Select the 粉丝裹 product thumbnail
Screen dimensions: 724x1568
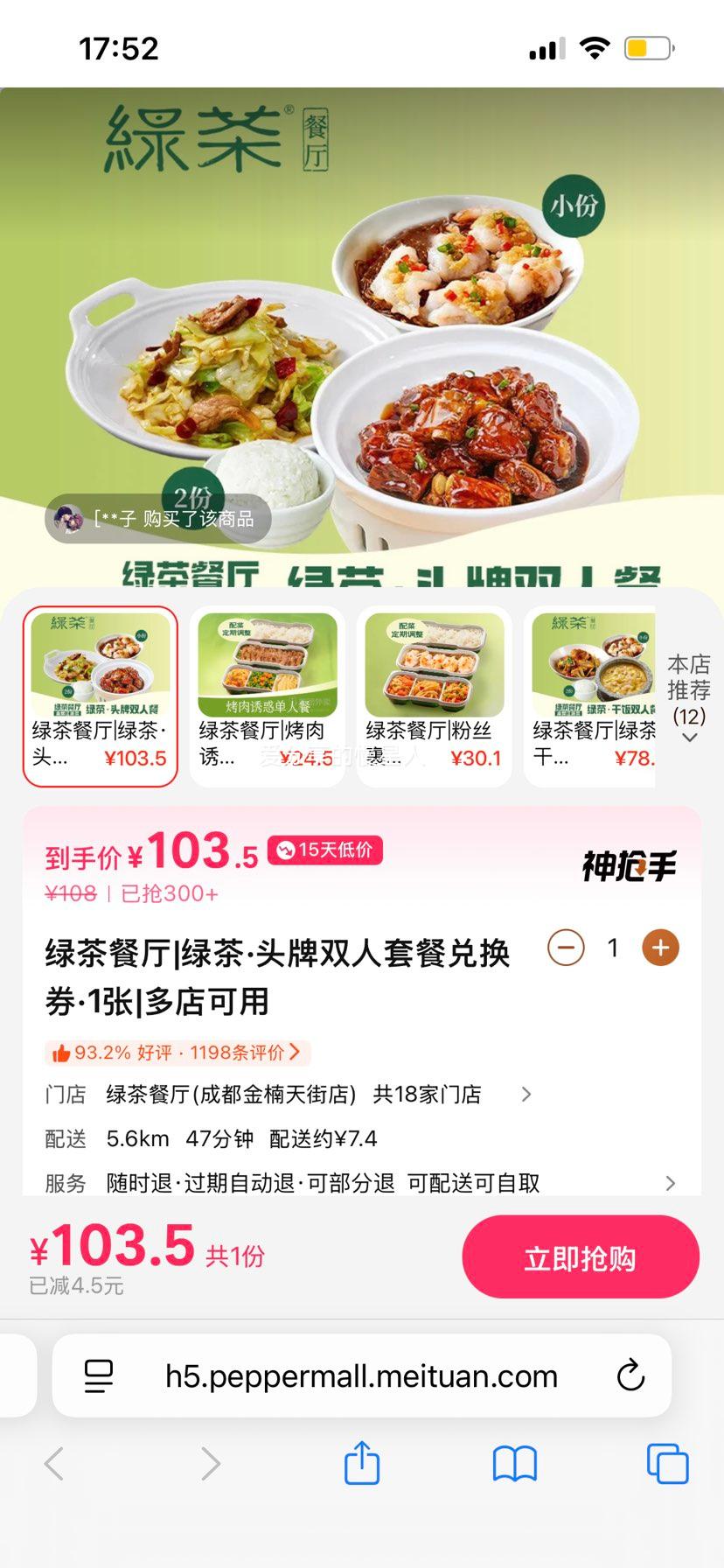[434, 691]
